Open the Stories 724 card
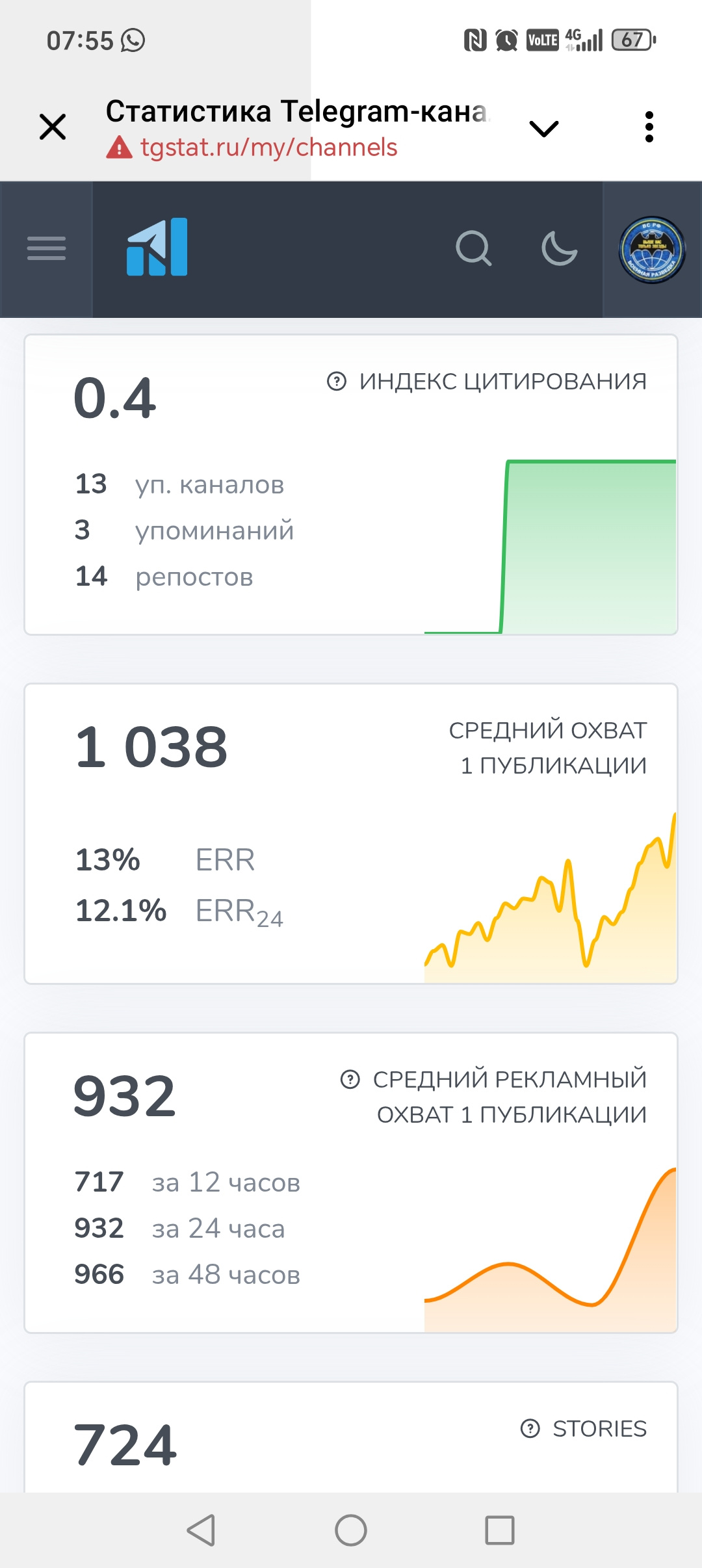702x1568 pixels. tap(351, 1437)
